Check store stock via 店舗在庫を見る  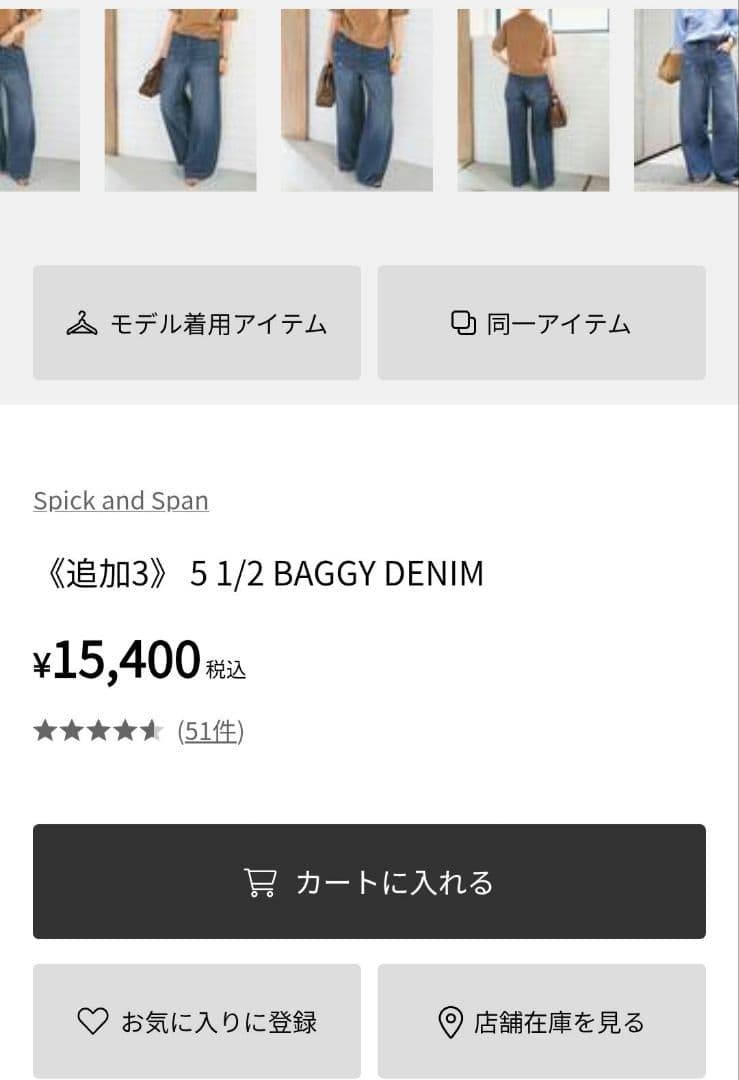coord(541,1021)
